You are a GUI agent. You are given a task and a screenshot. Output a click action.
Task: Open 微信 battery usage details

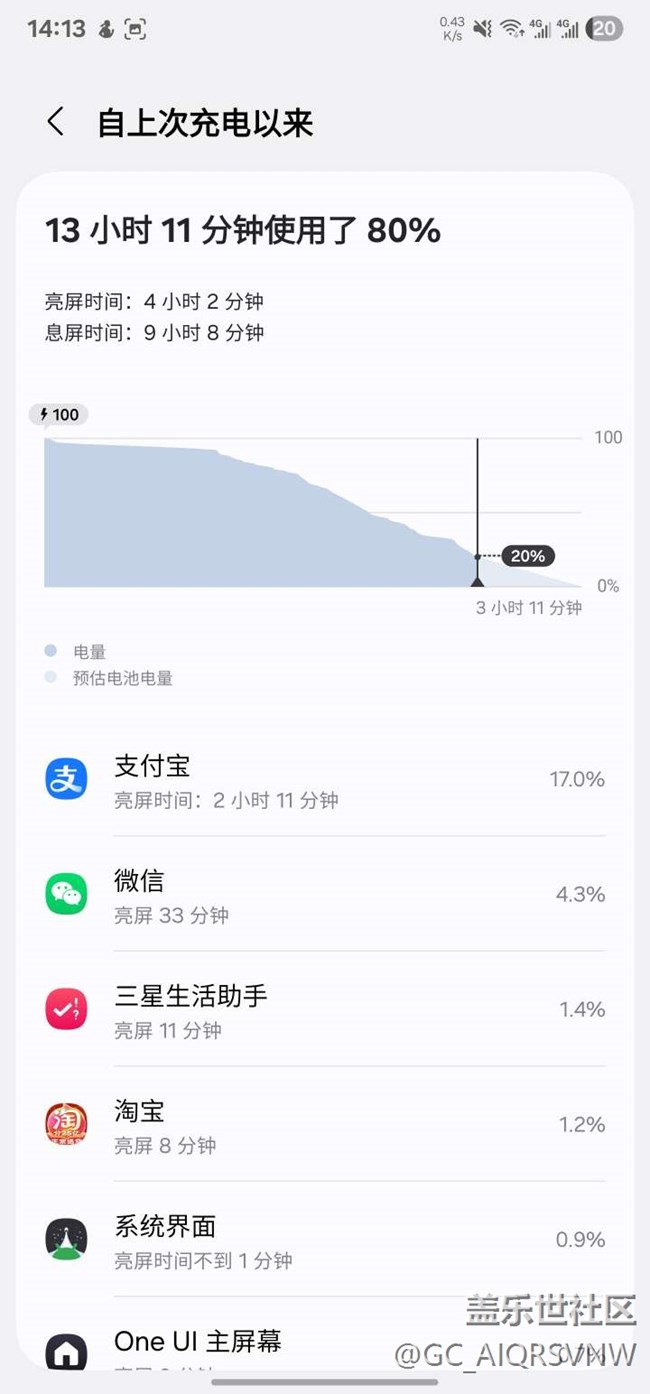pos(325,895)
